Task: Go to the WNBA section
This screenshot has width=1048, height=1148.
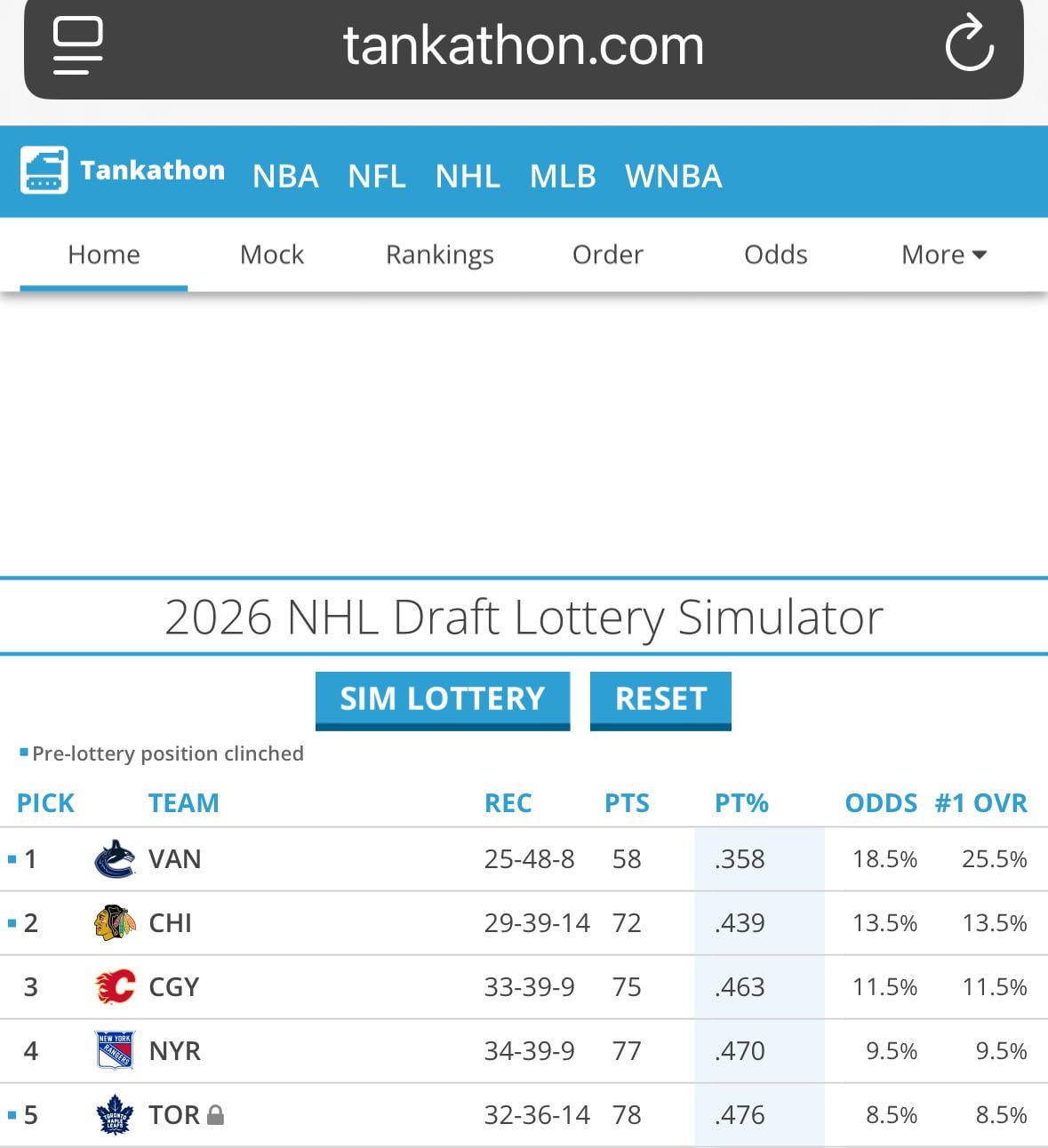Action: (x=673, y=176)
